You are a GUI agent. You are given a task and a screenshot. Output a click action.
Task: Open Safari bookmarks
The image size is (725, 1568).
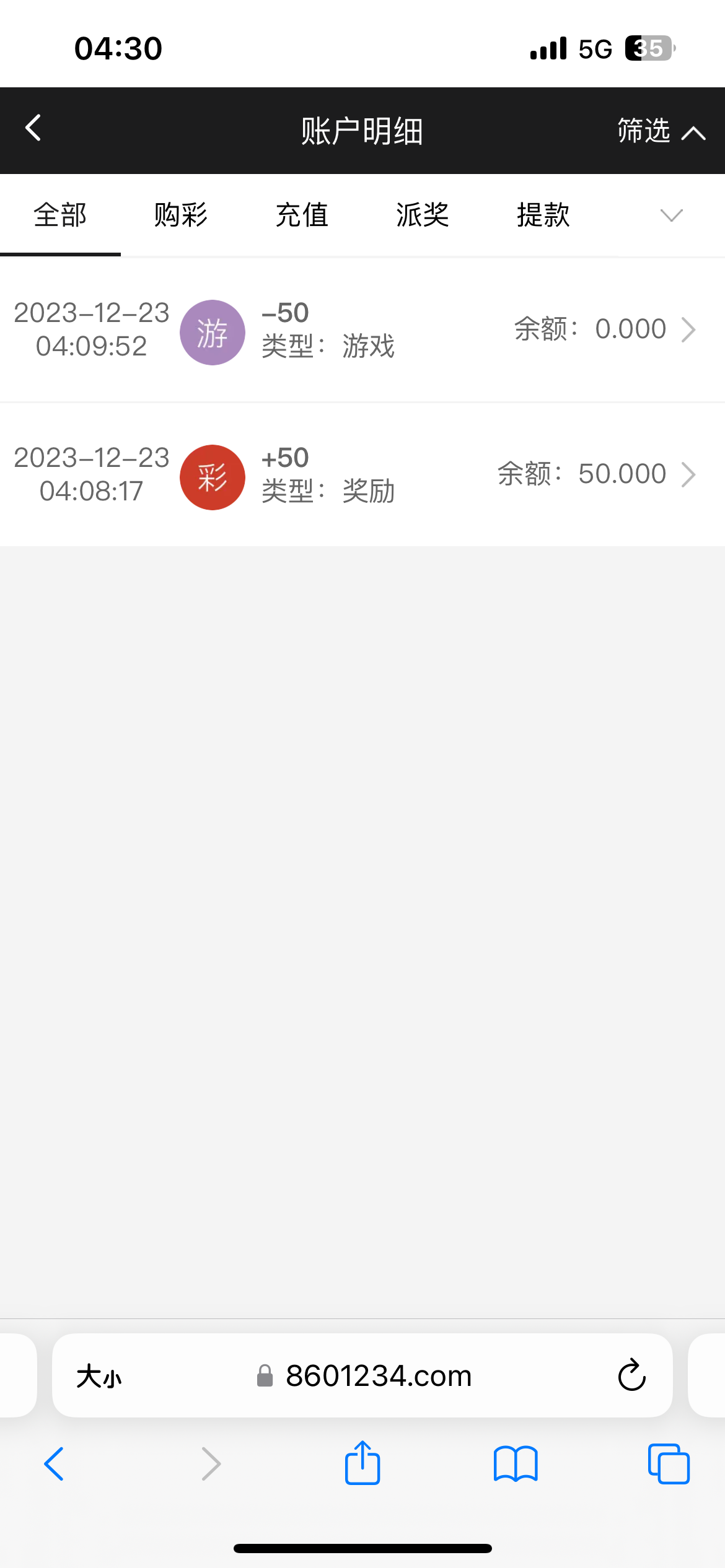click(516, 1464)
